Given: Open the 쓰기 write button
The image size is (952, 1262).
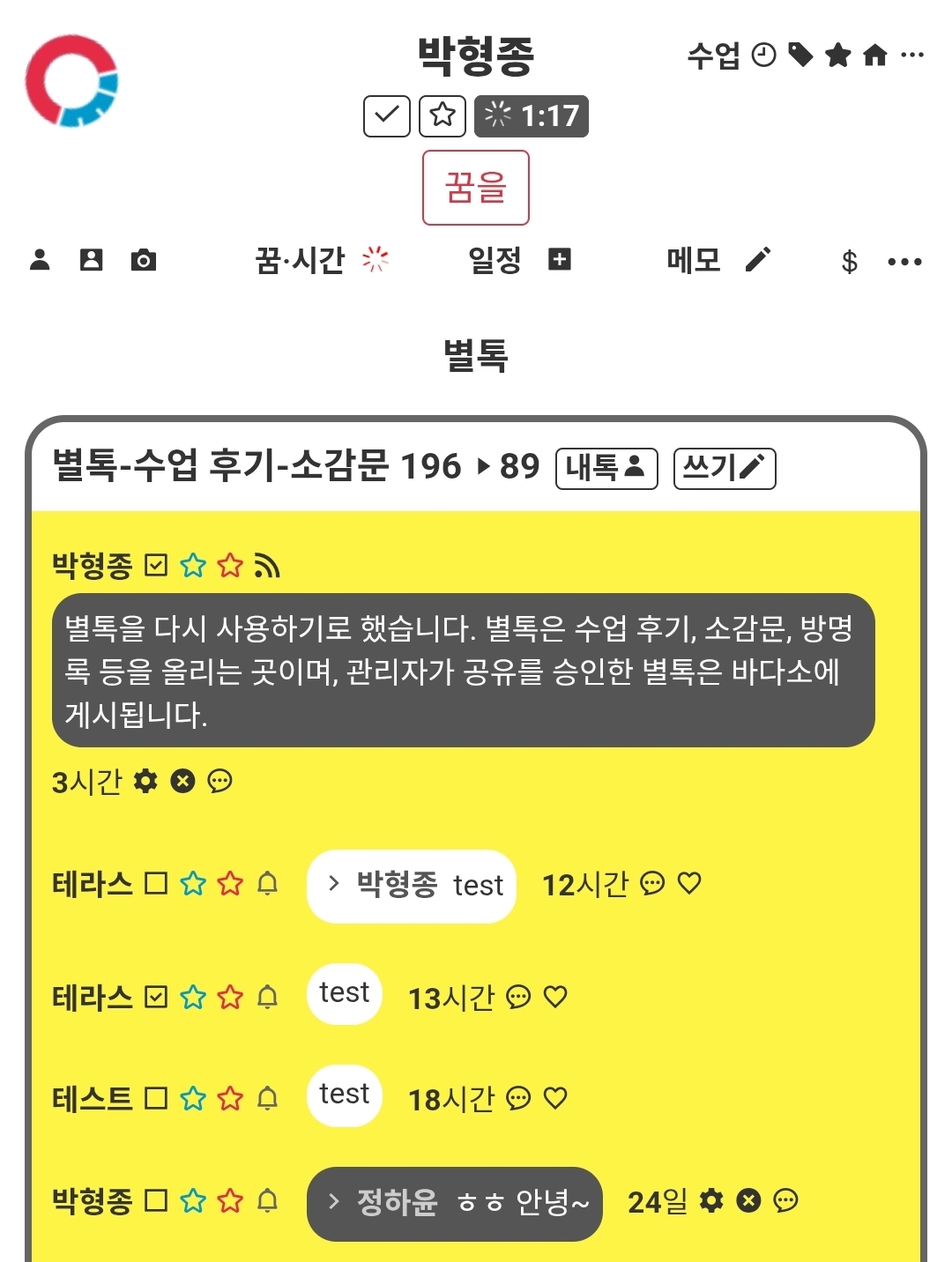Looking at the screenshot, I should [x=725, y=468].
